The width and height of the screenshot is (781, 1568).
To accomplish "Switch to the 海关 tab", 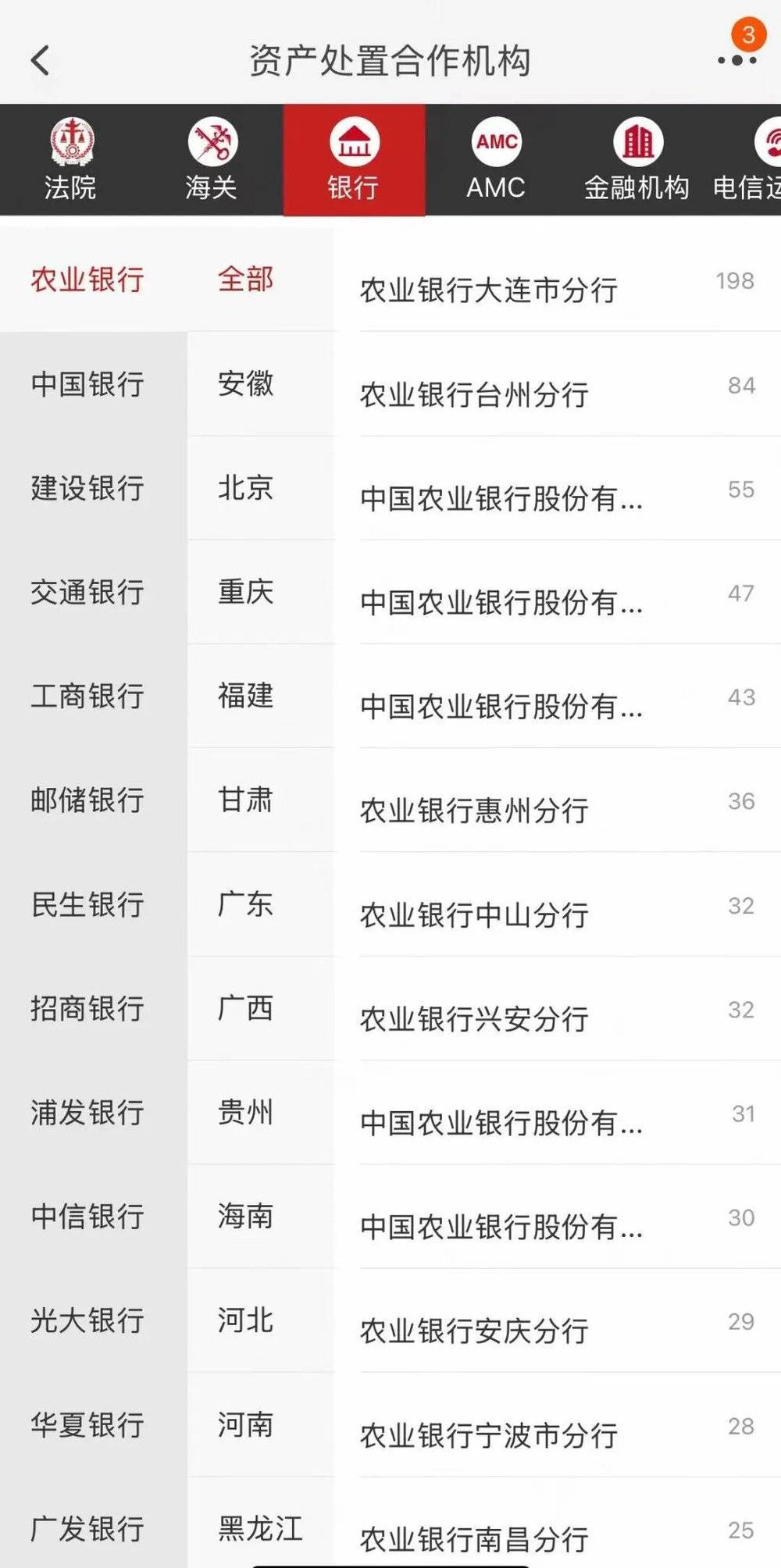I will coord(212,160).
